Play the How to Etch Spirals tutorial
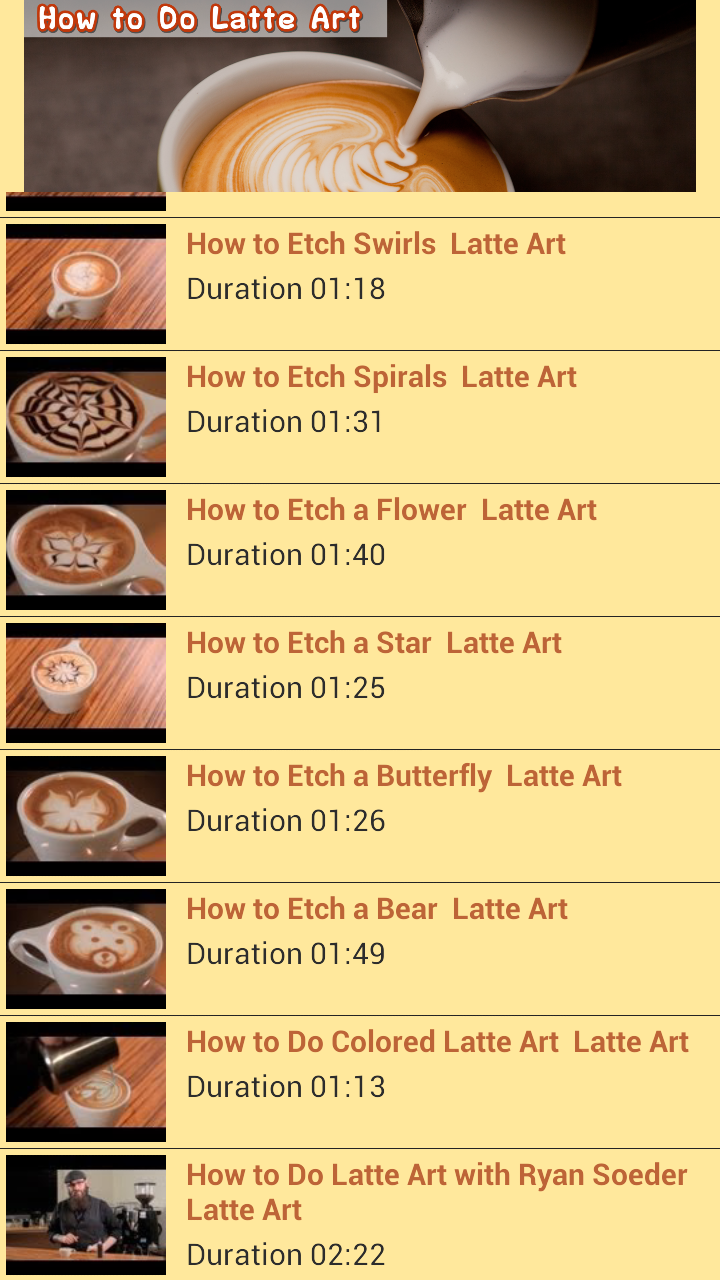Viewport: 720px width, 1280px height. pos(380,377)
